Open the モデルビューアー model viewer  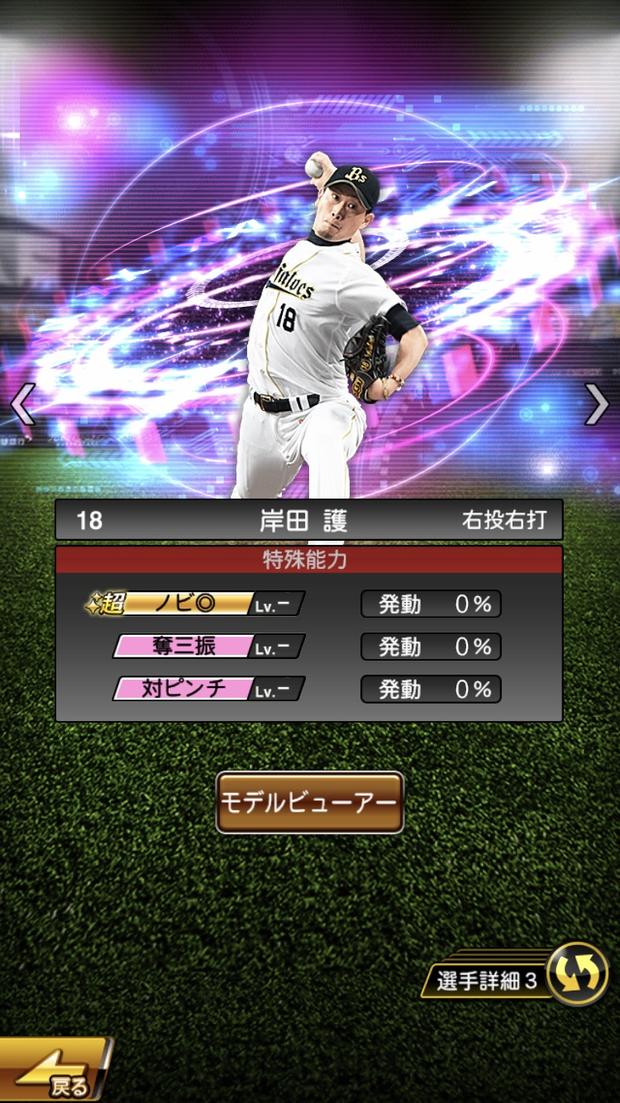tap(310, 802)
